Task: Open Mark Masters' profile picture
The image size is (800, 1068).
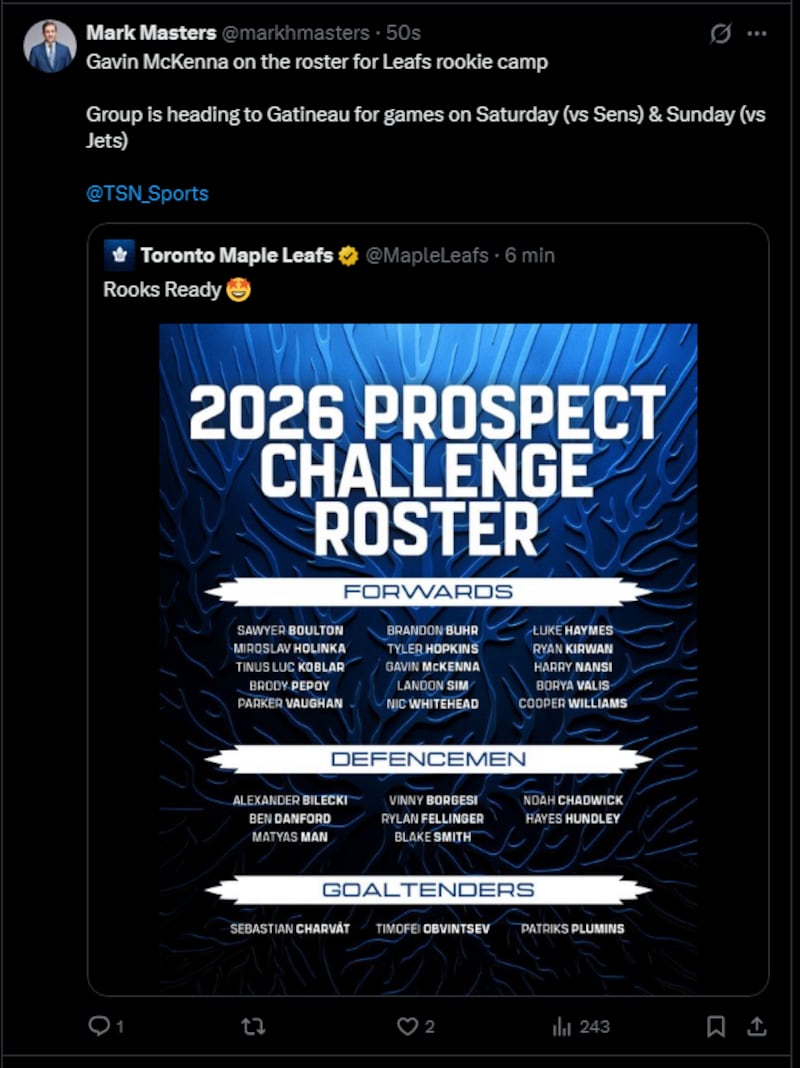Action: click(x=50, y=46)
